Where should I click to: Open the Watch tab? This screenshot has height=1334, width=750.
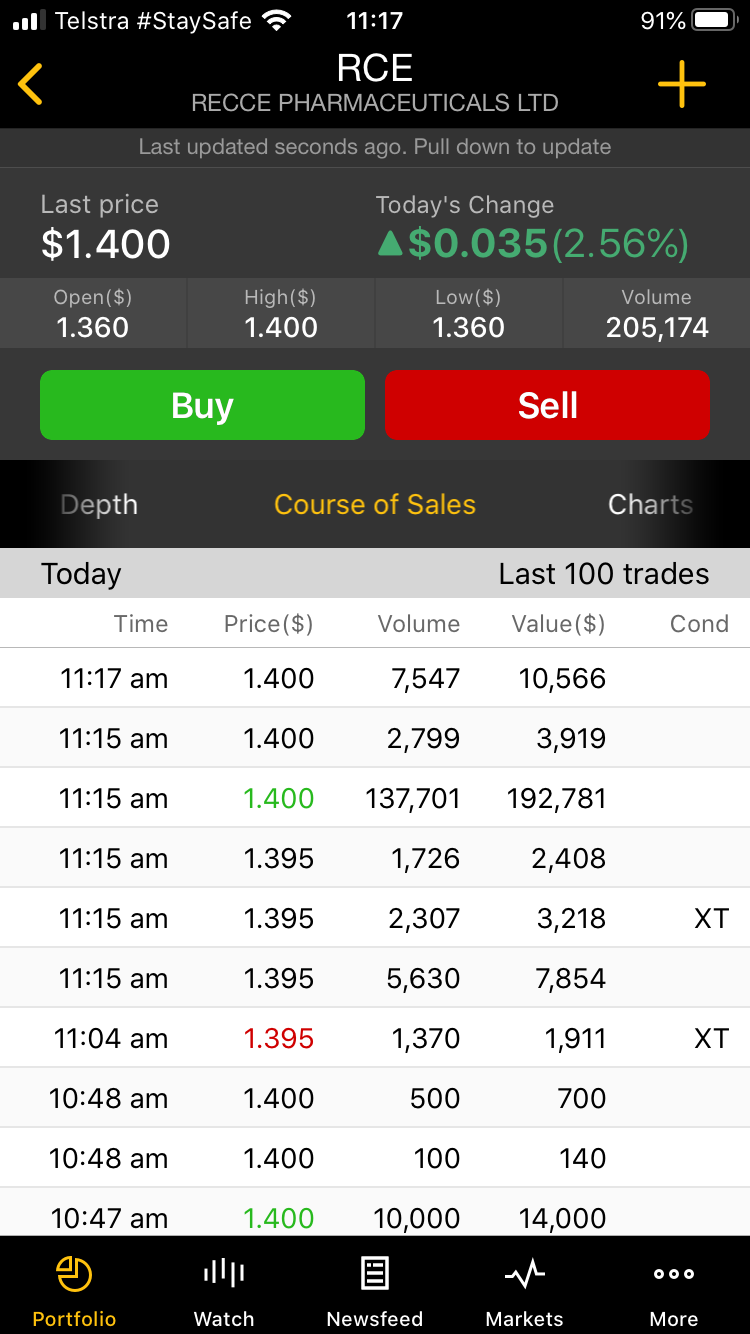[x=224, y=1291]
